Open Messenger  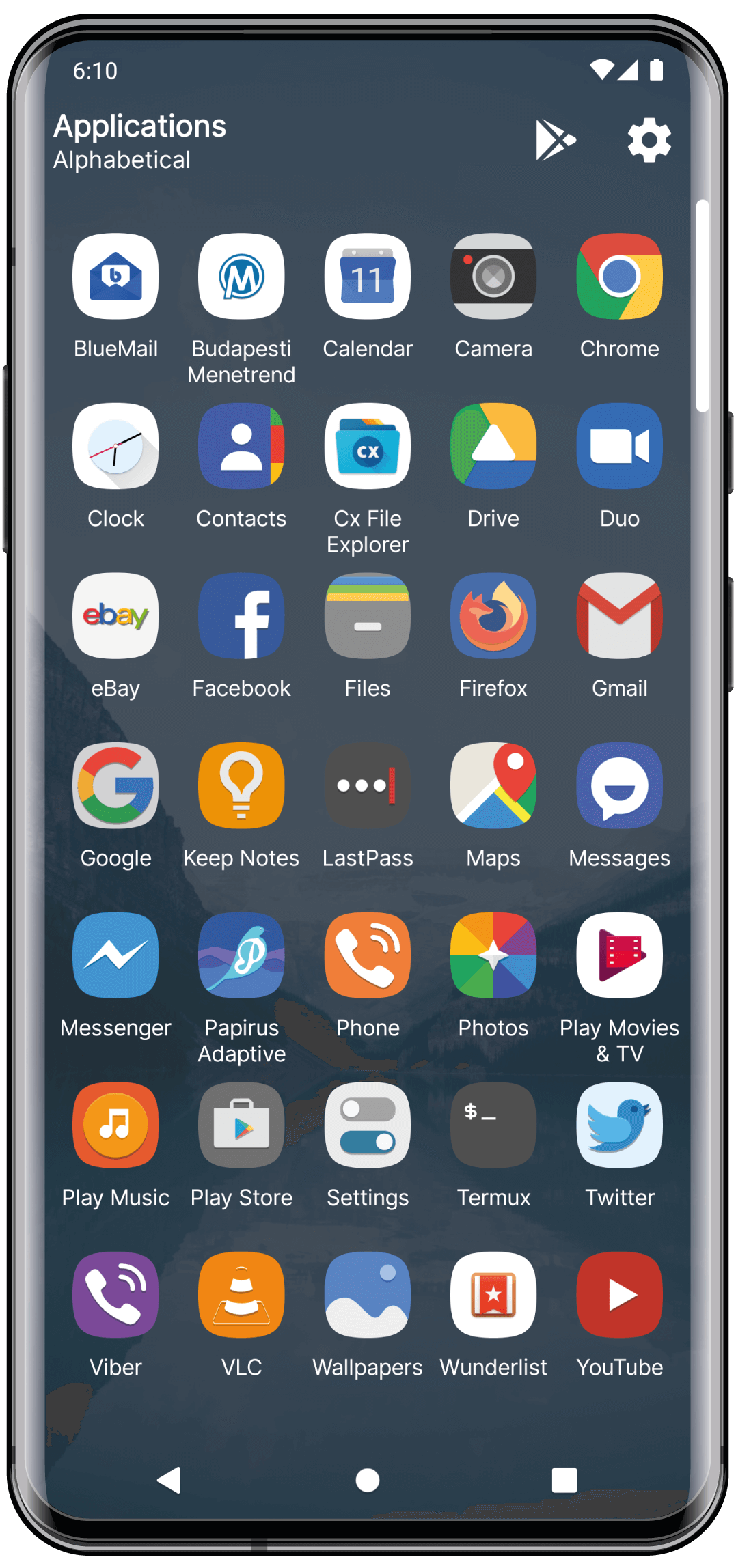[x=115, y=955]
